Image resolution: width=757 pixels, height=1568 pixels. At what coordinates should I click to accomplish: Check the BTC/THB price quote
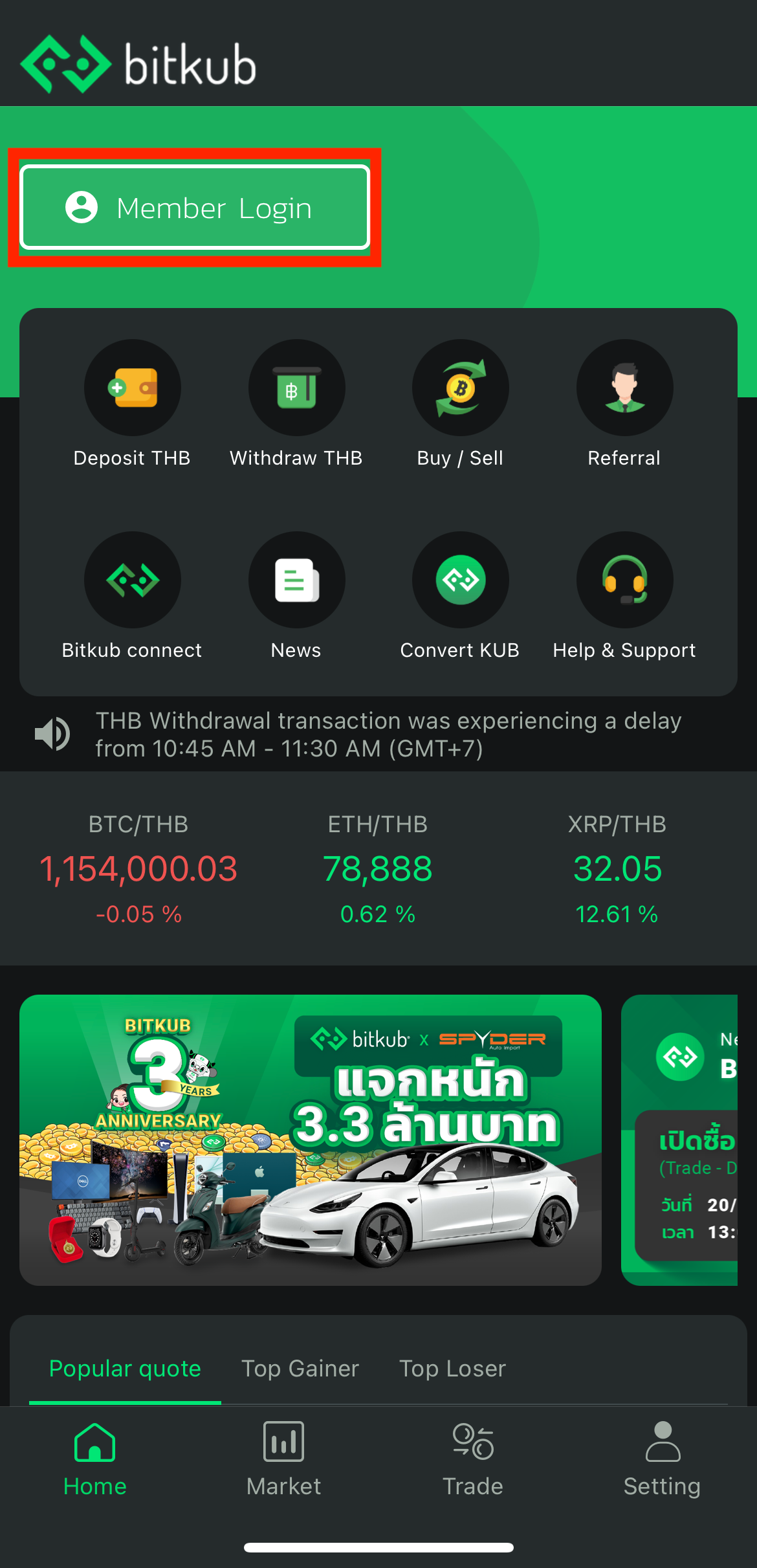click(138, 868)
